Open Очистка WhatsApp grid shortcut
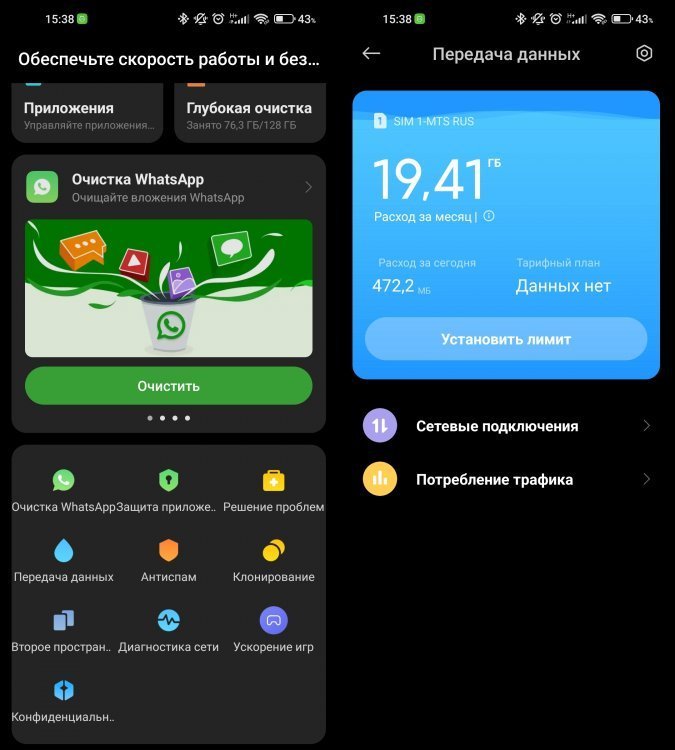The height and width of the screenshot is (750, 675). click(64, 490)
